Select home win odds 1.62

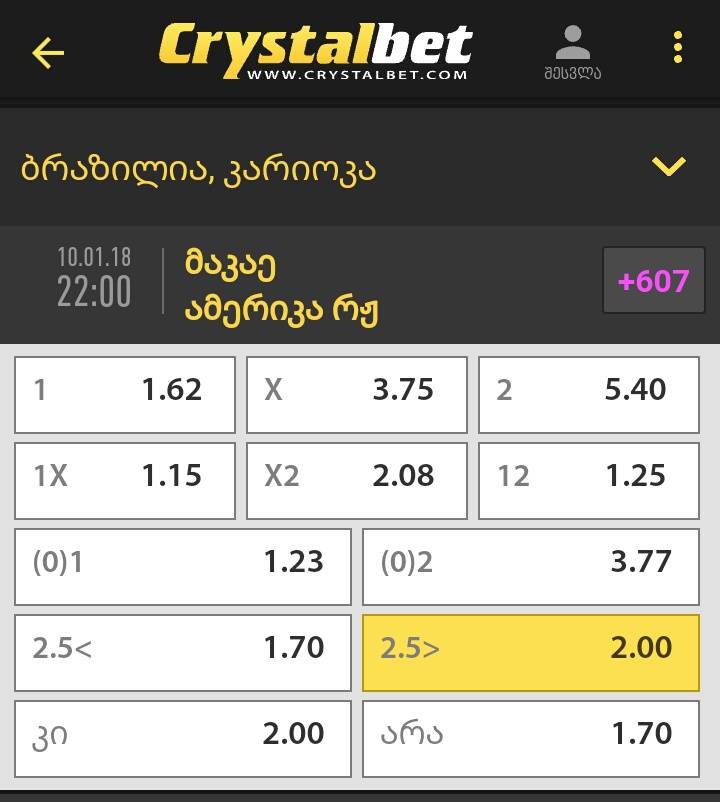(125, 389)
